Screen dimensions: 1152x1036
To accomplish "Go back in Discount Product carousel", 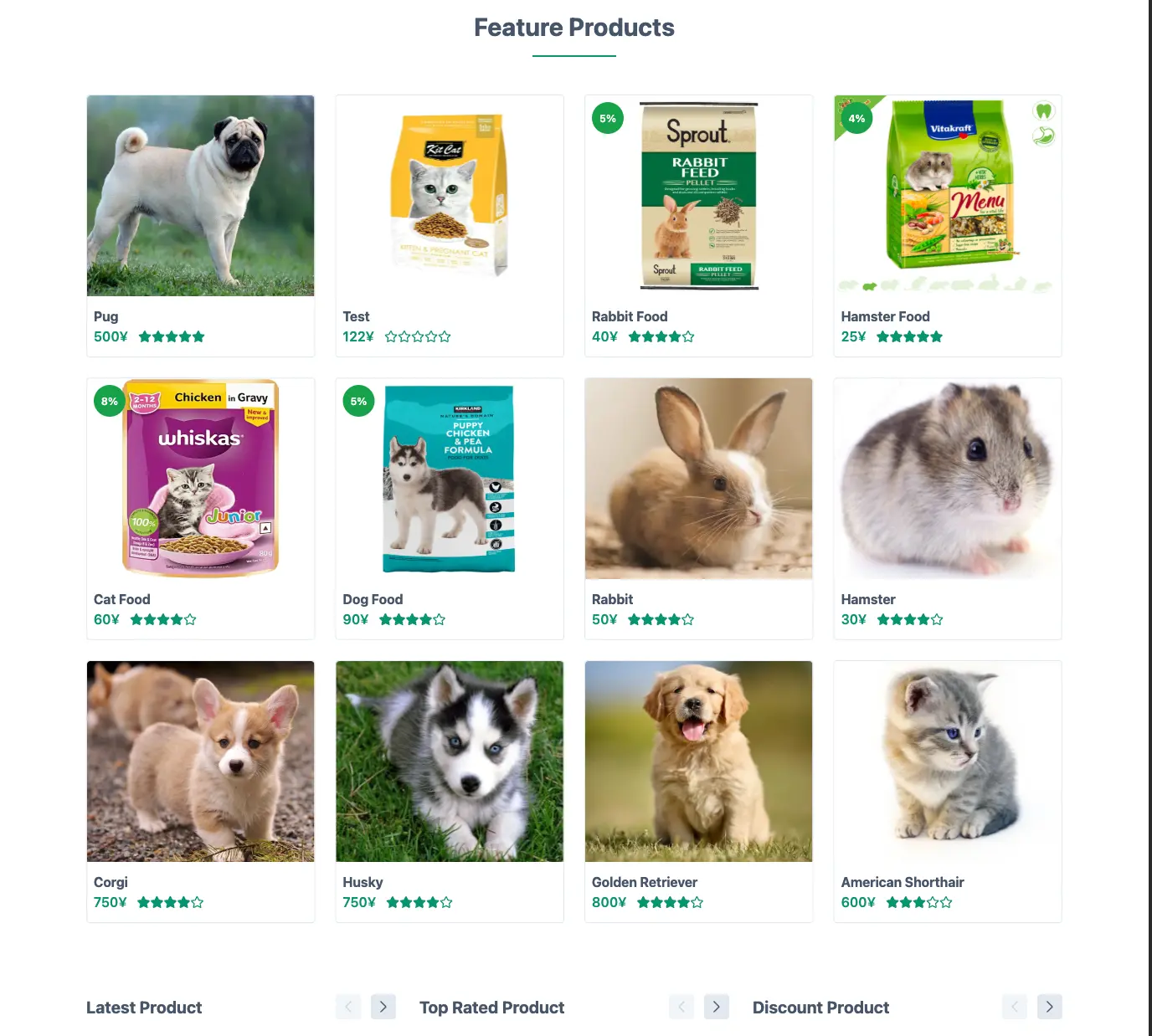I will pos(1015,1007).
